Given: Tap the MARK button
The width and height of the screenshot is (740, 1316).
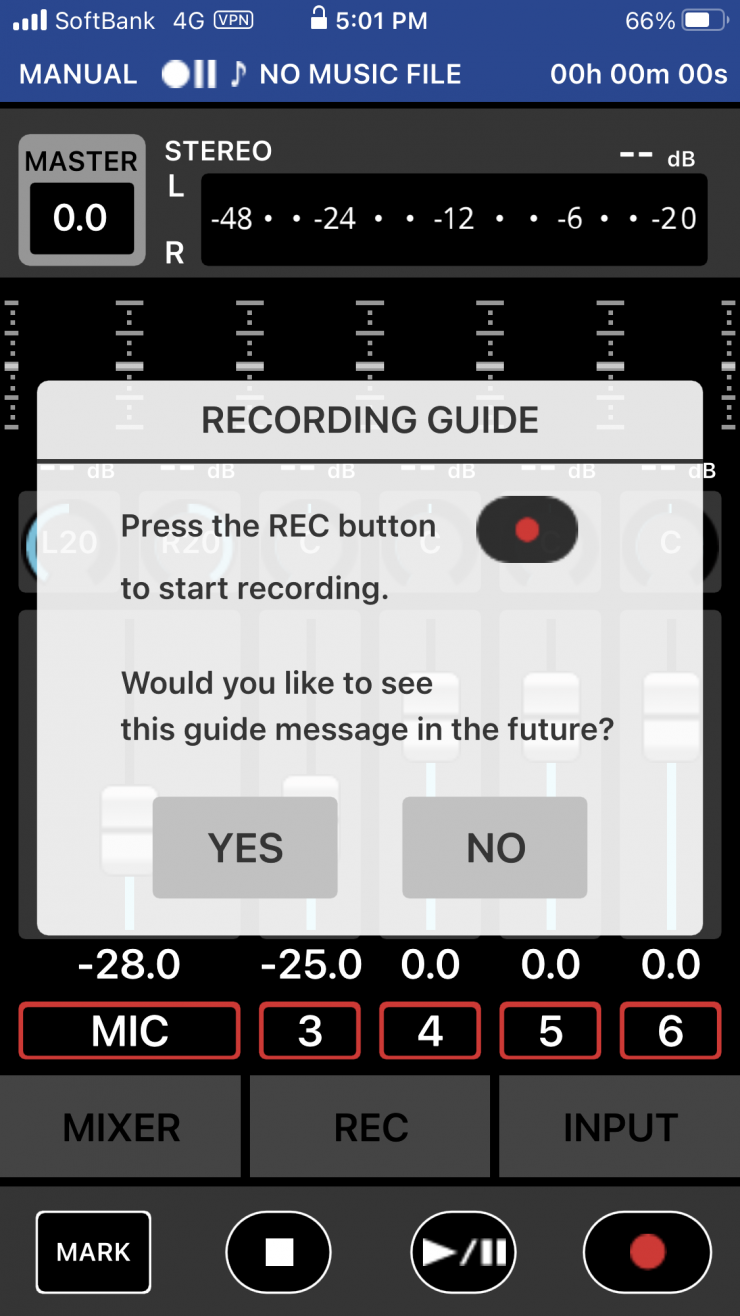Looking at the screenshot, I should 93,1252.
